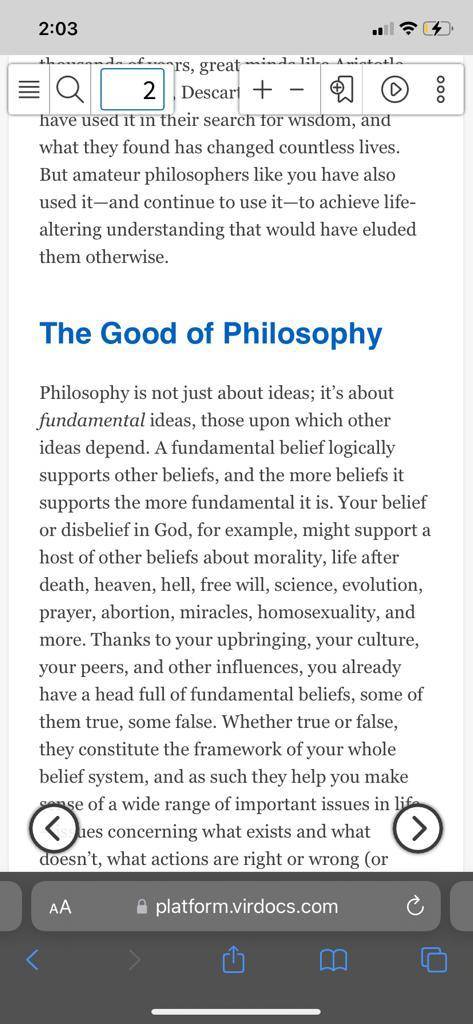Go to the next page
The height and width of the screenshot is (1024, 473).
click(418, 828)
